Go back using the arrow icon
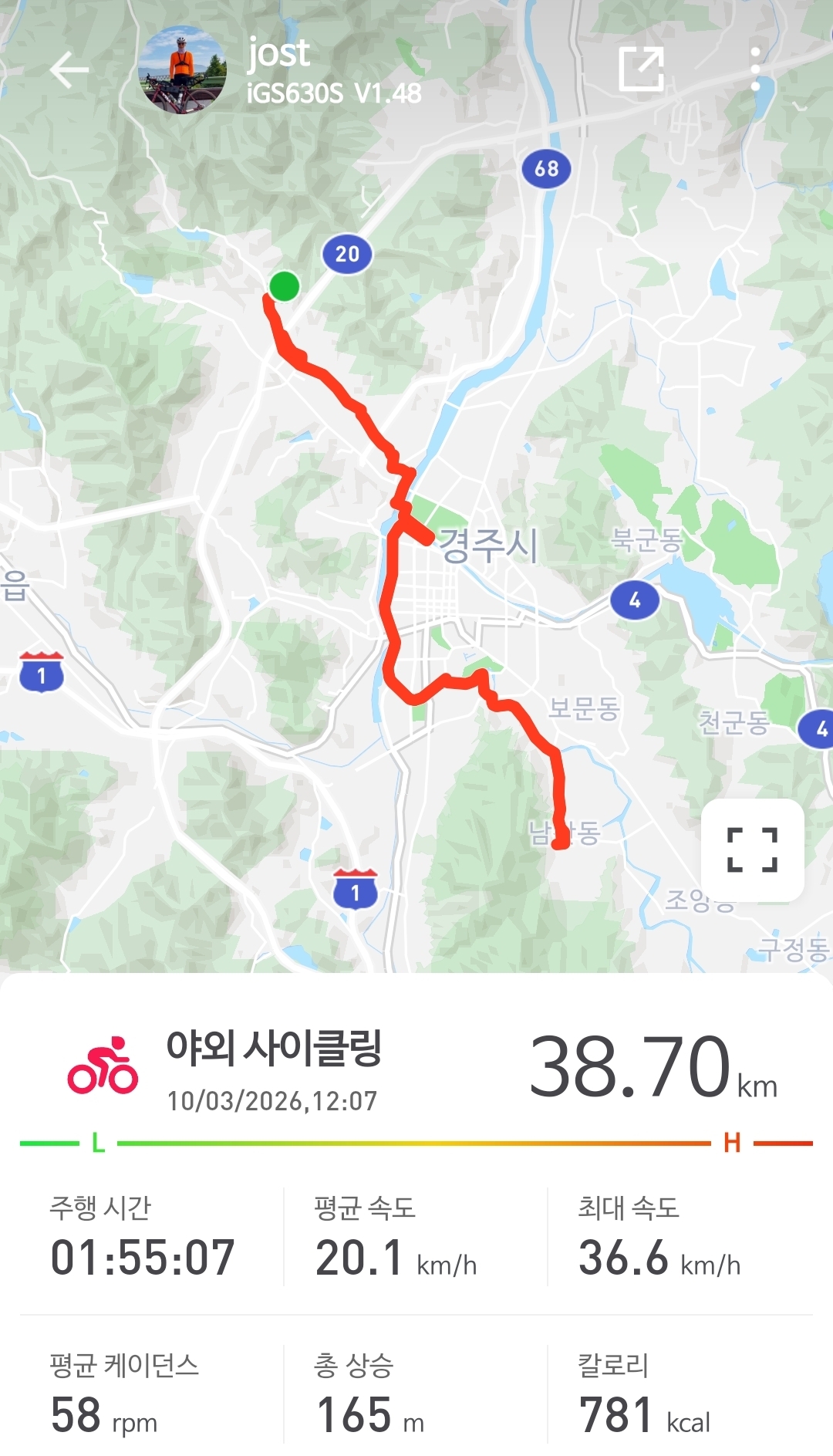Viewport: 833px width, 1456px height. 69,71
